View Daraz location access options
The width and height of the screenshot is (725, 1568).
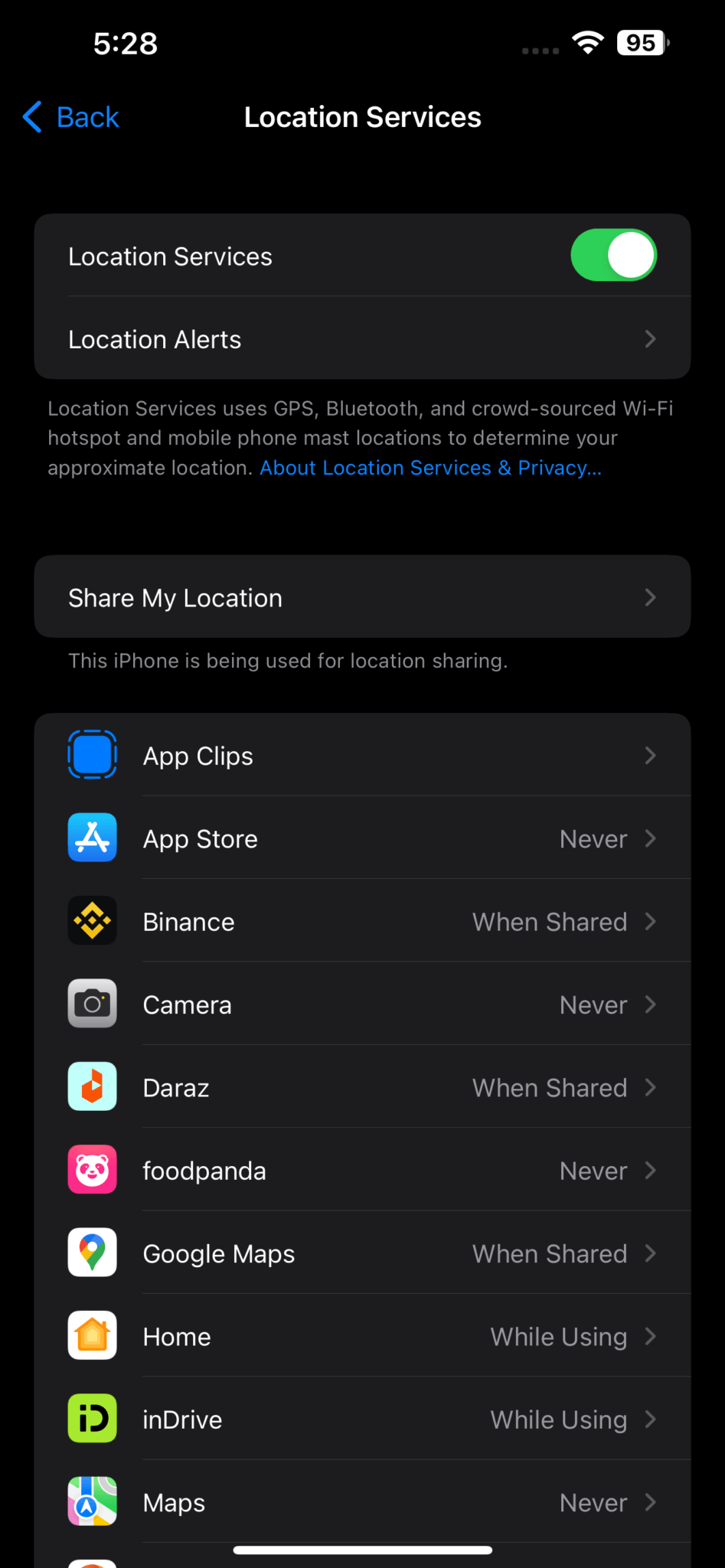point(362,1087)
